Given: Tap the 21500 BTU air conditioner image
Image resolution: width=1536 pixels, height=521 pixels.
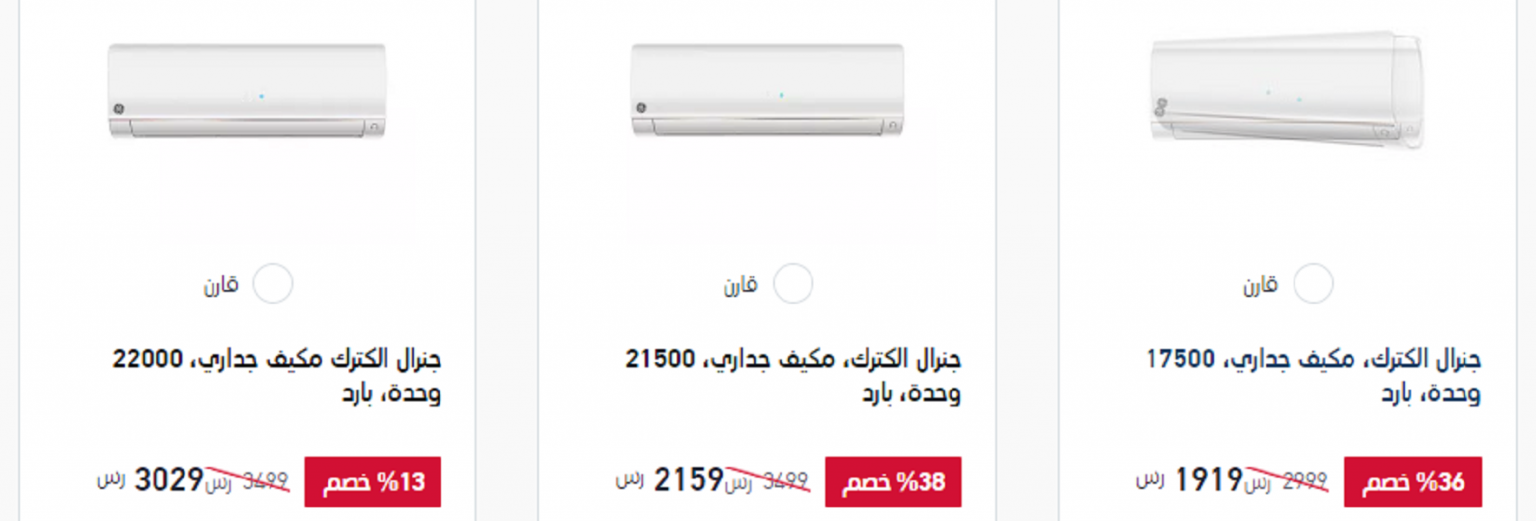Looking at the screenshot, I should (767, 91).
